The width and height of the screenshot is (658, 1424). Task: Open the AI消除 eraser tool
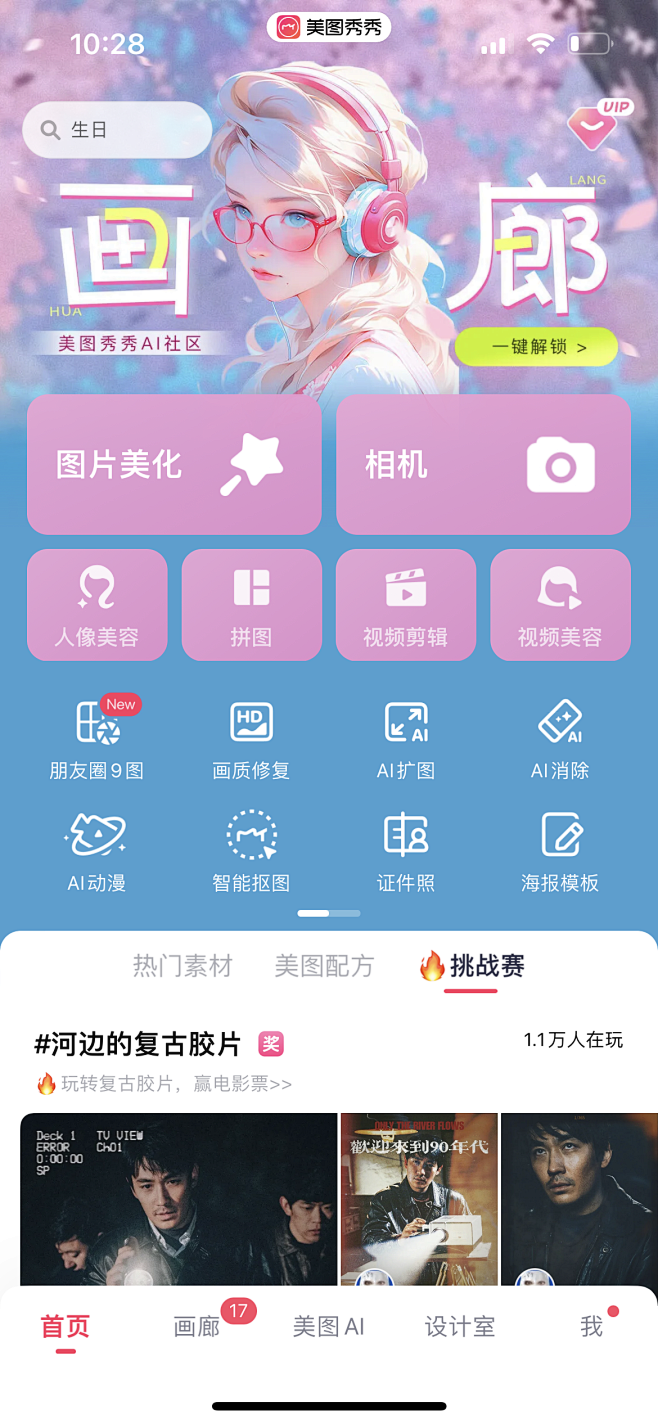560,740
